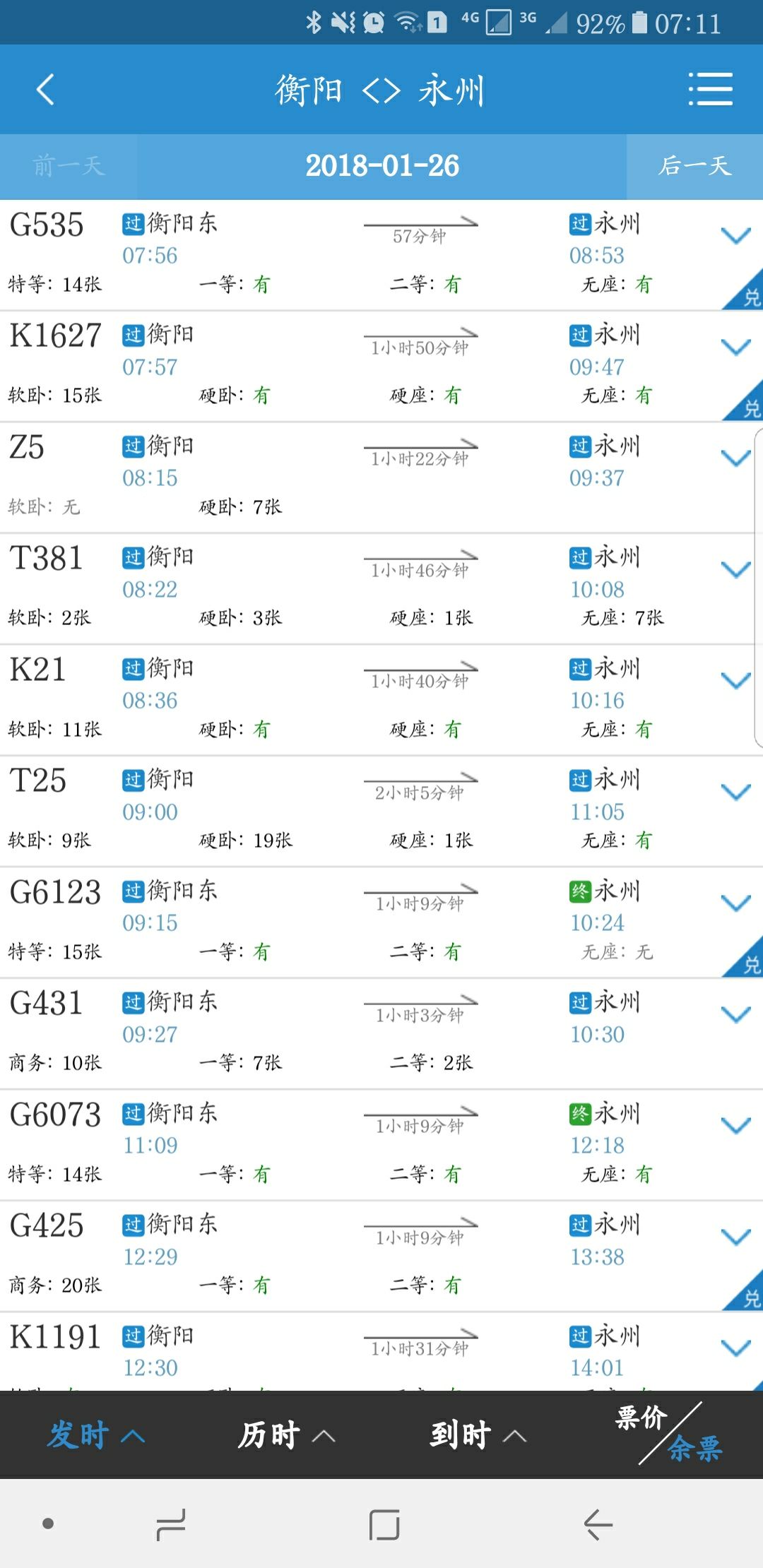Expand details for train T25
Viewport: 763px width, 1568px height.
[735, 792]
